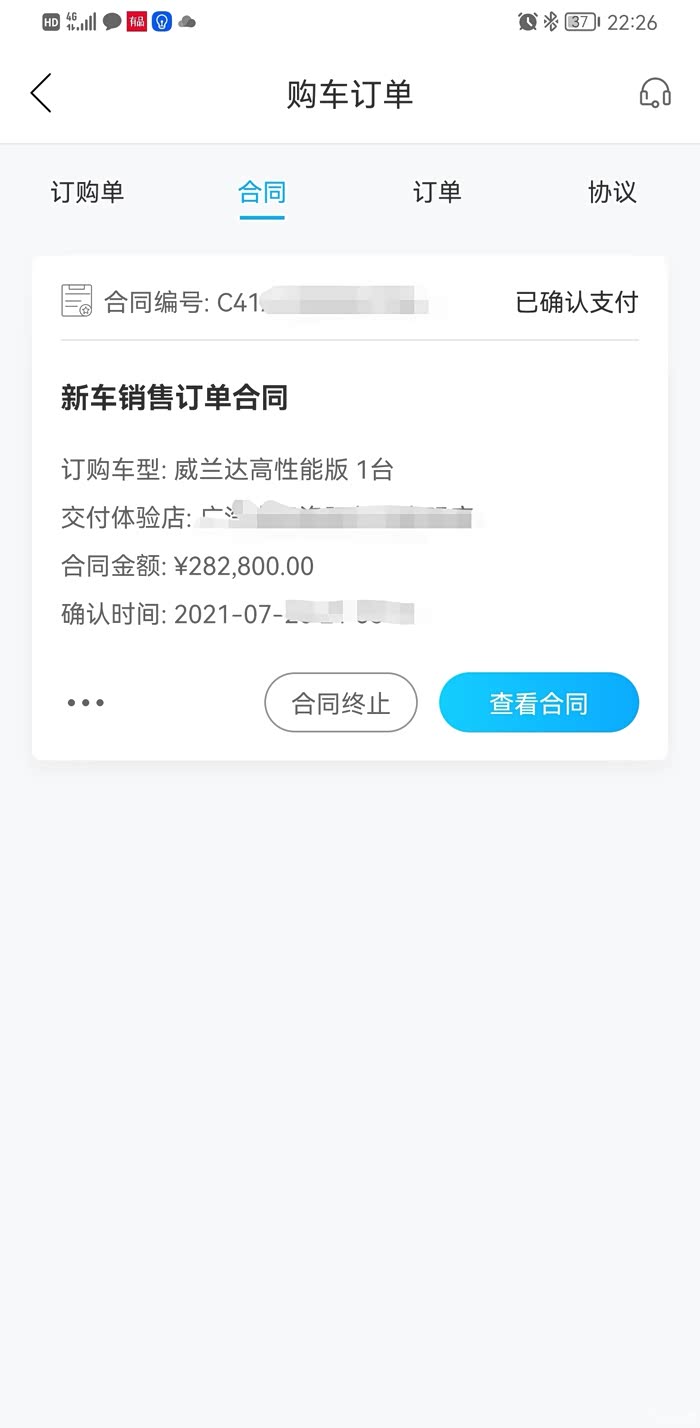The height and width of the screenshot is (1428, 700).
Task: Open the 协议 tab
Action: pyautogui.click(x=612, y=192)
